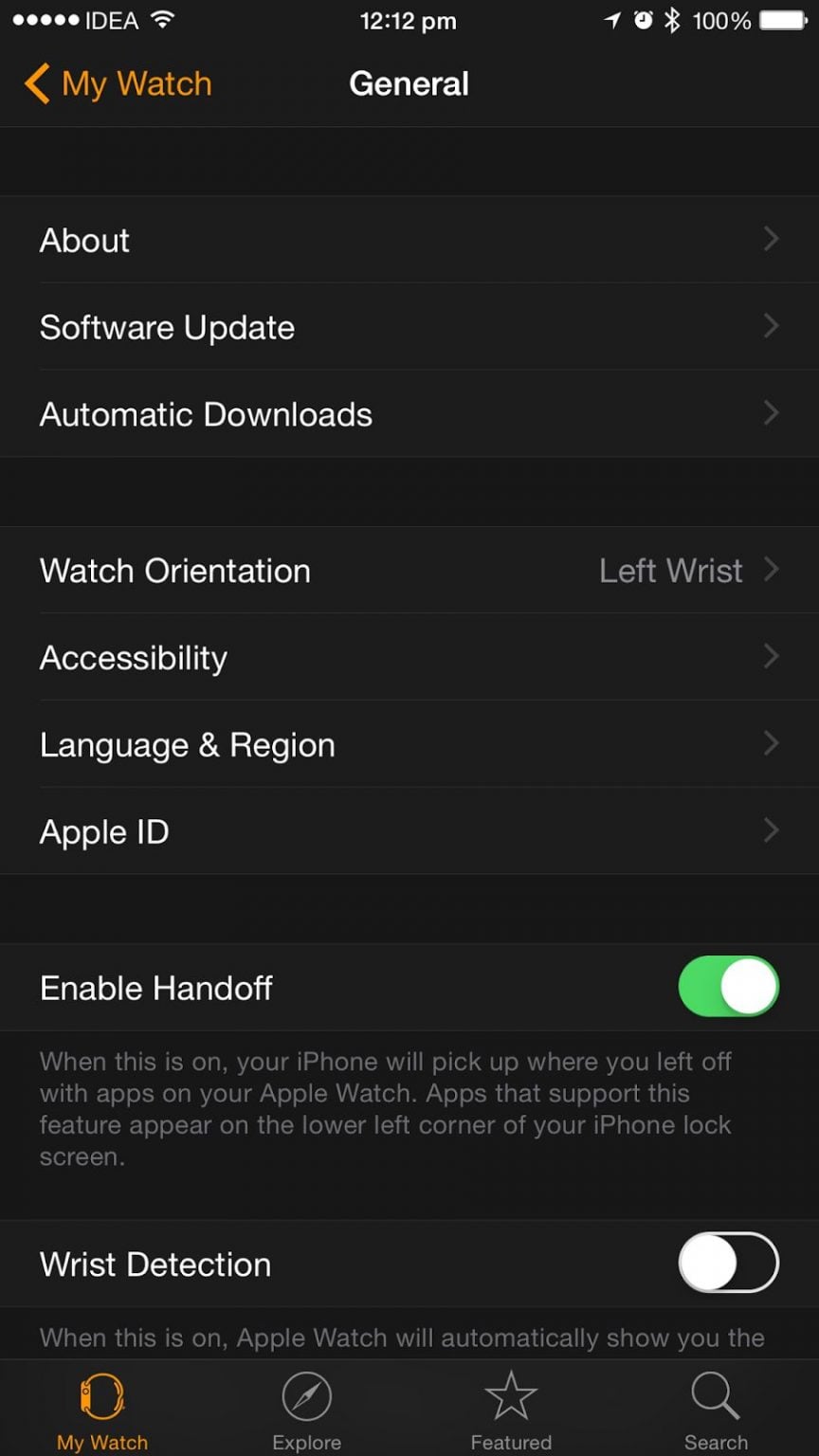Switch to the Featured tab
The height and width of the screenshot is (1456, 819).
(511, 1410)
